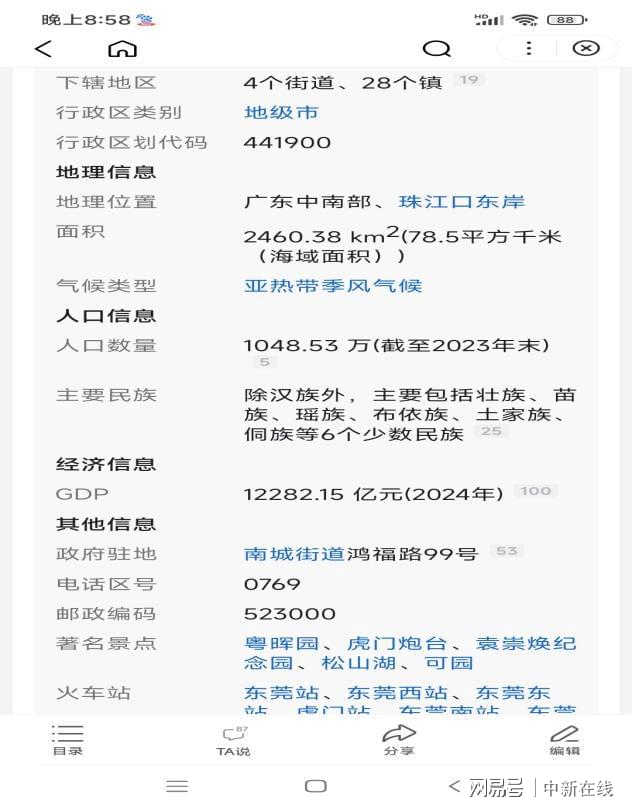Share this entry via 分享
Image resolution: width=632 pixels, height=808 pixels.
click(399, 740)
